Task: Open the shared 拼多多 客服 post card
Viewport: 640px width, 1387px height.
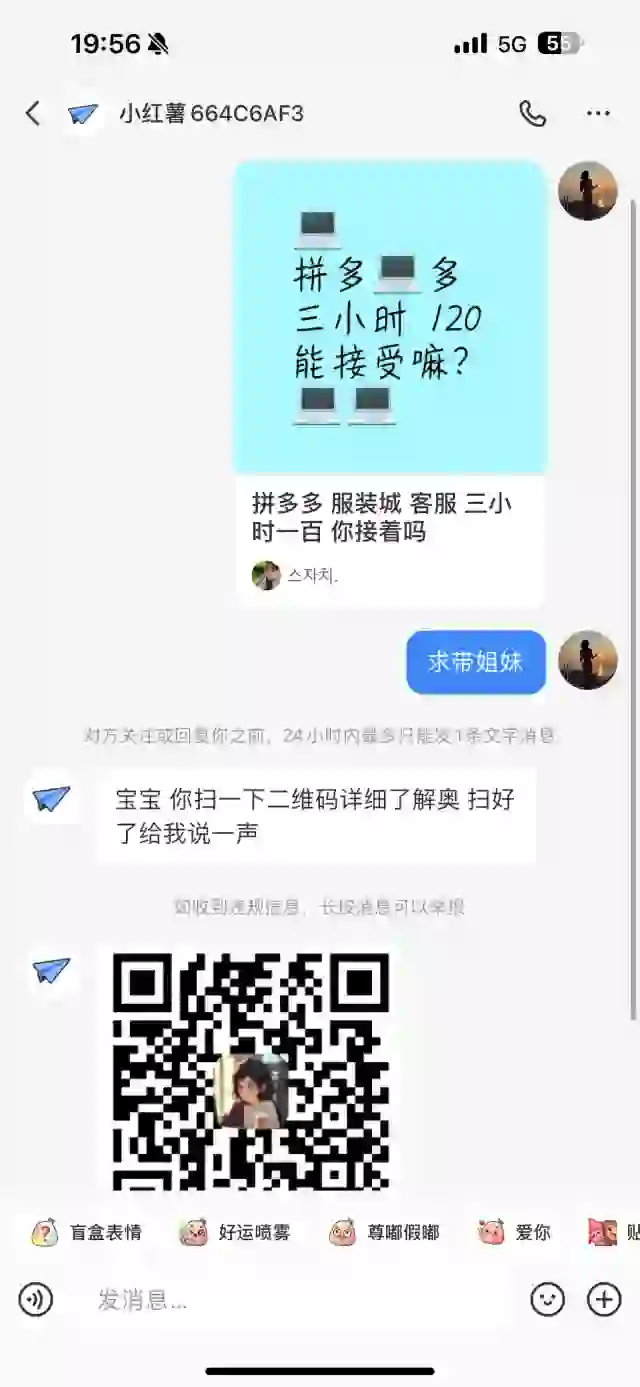Action: (x=390, y=385)
